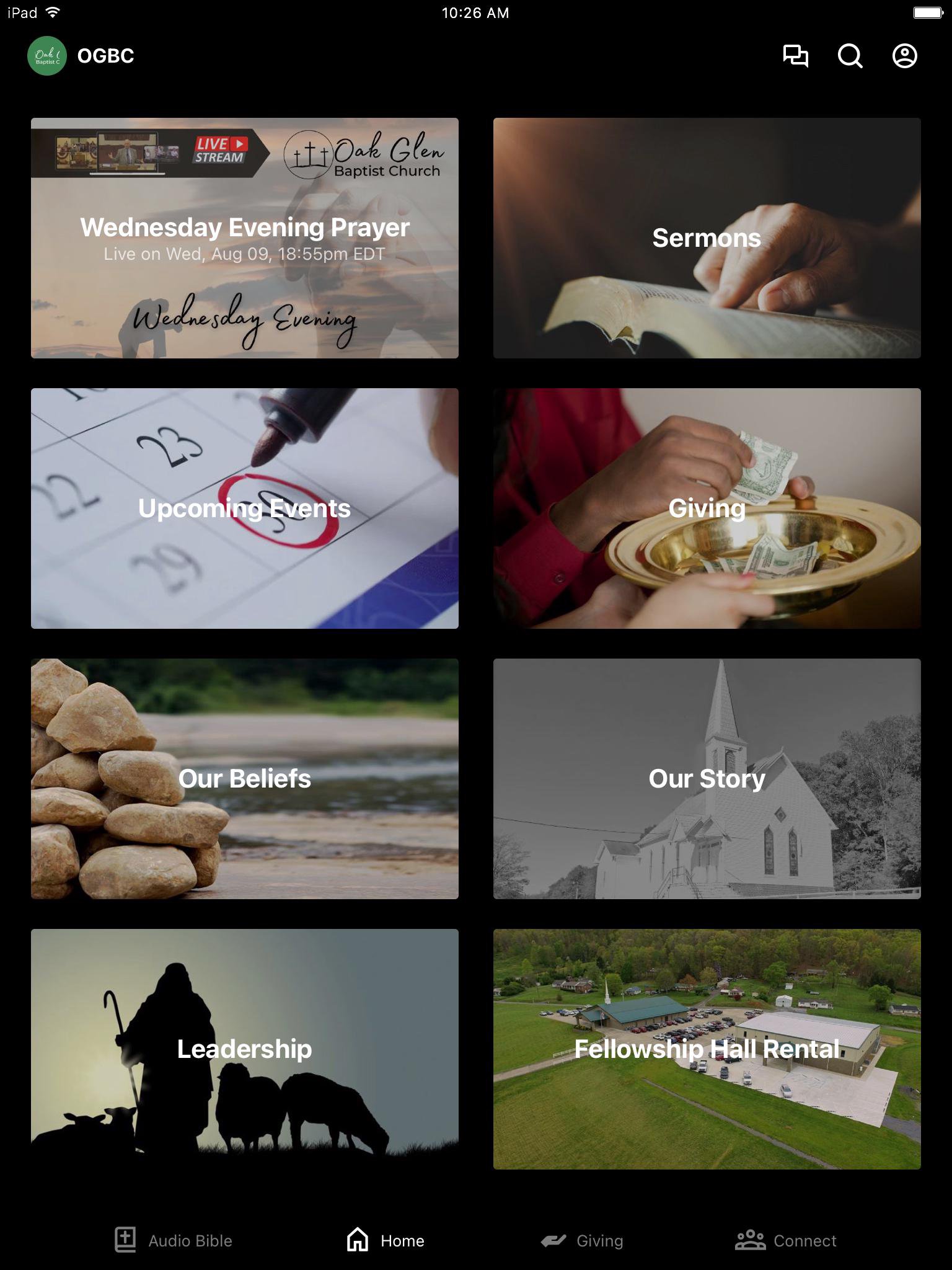This screenshot has width=952, height=1270.
Task: Switch to the Audio Bible tab
Action: [x=174, y=1240]
